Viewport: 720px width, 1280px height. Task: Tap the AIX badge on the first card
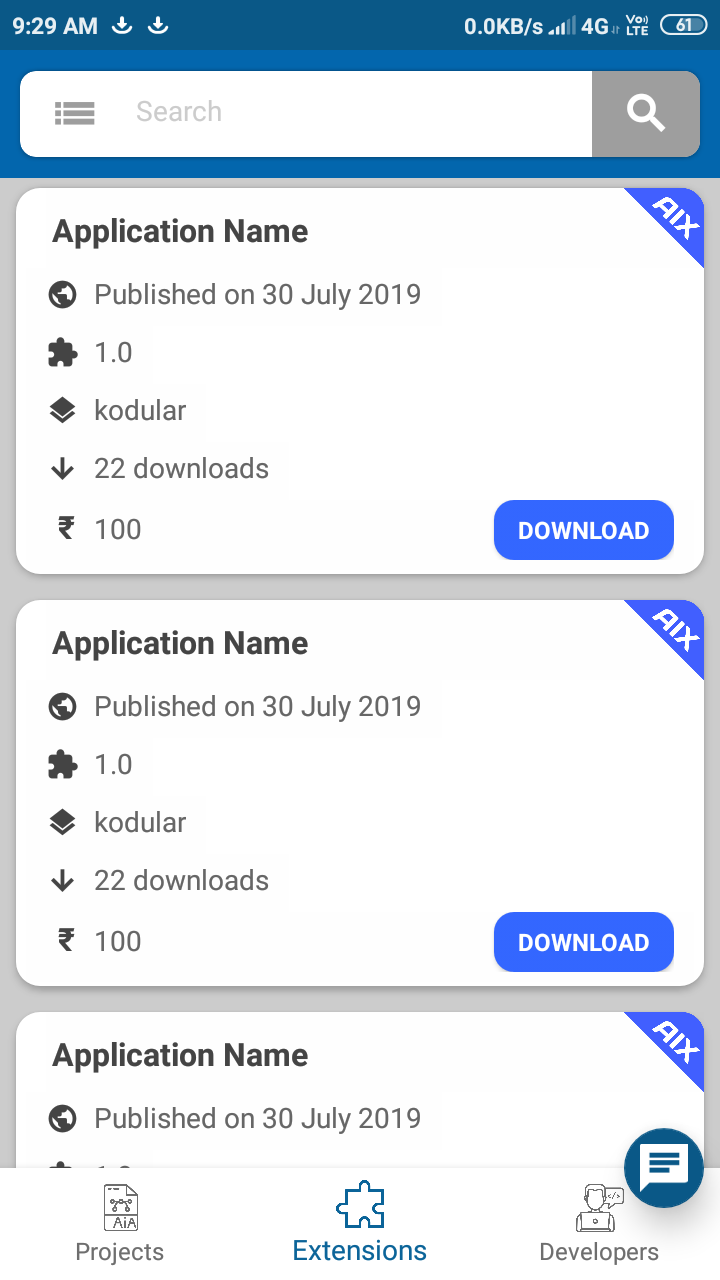(674, 218)
